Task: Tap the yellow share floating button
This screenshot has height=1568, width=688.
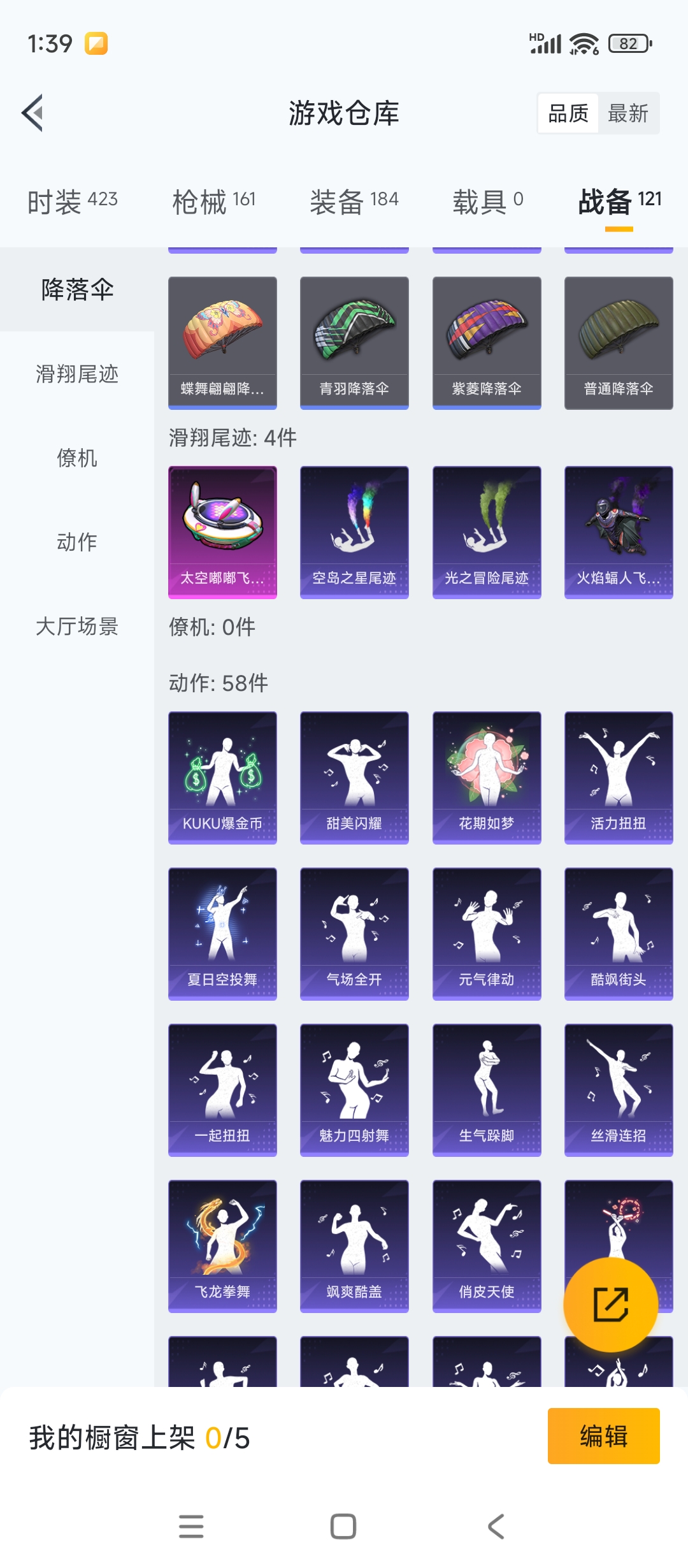Action: point(611,1304)
